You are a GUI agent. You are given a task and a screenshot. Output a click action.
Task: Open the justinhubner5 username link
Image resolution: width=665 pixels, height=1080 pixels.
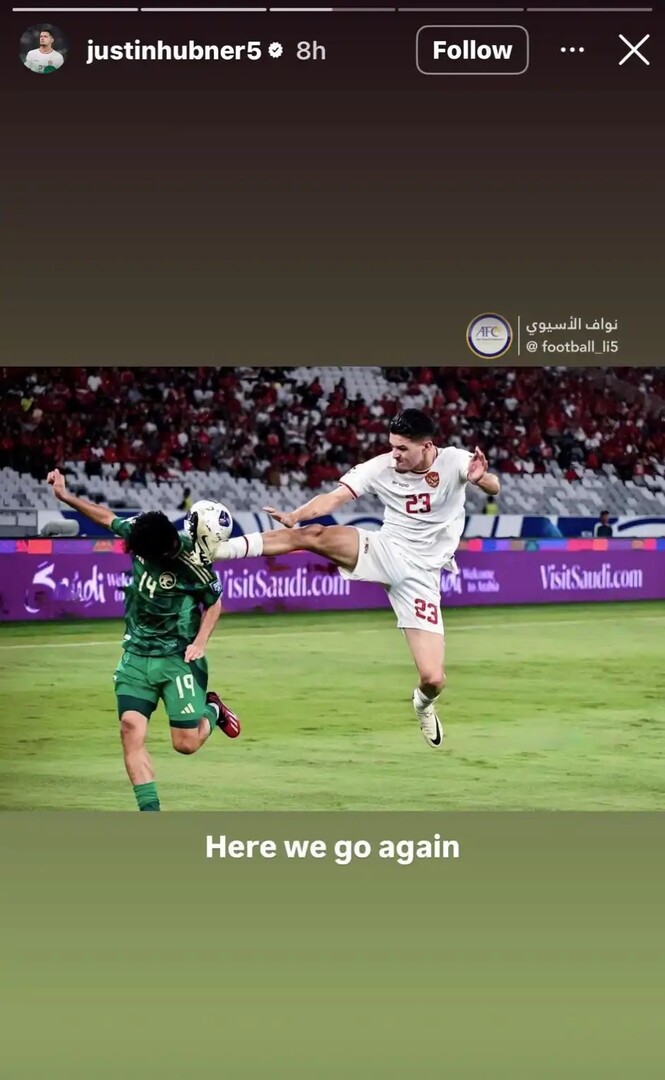tap(173, 51)
